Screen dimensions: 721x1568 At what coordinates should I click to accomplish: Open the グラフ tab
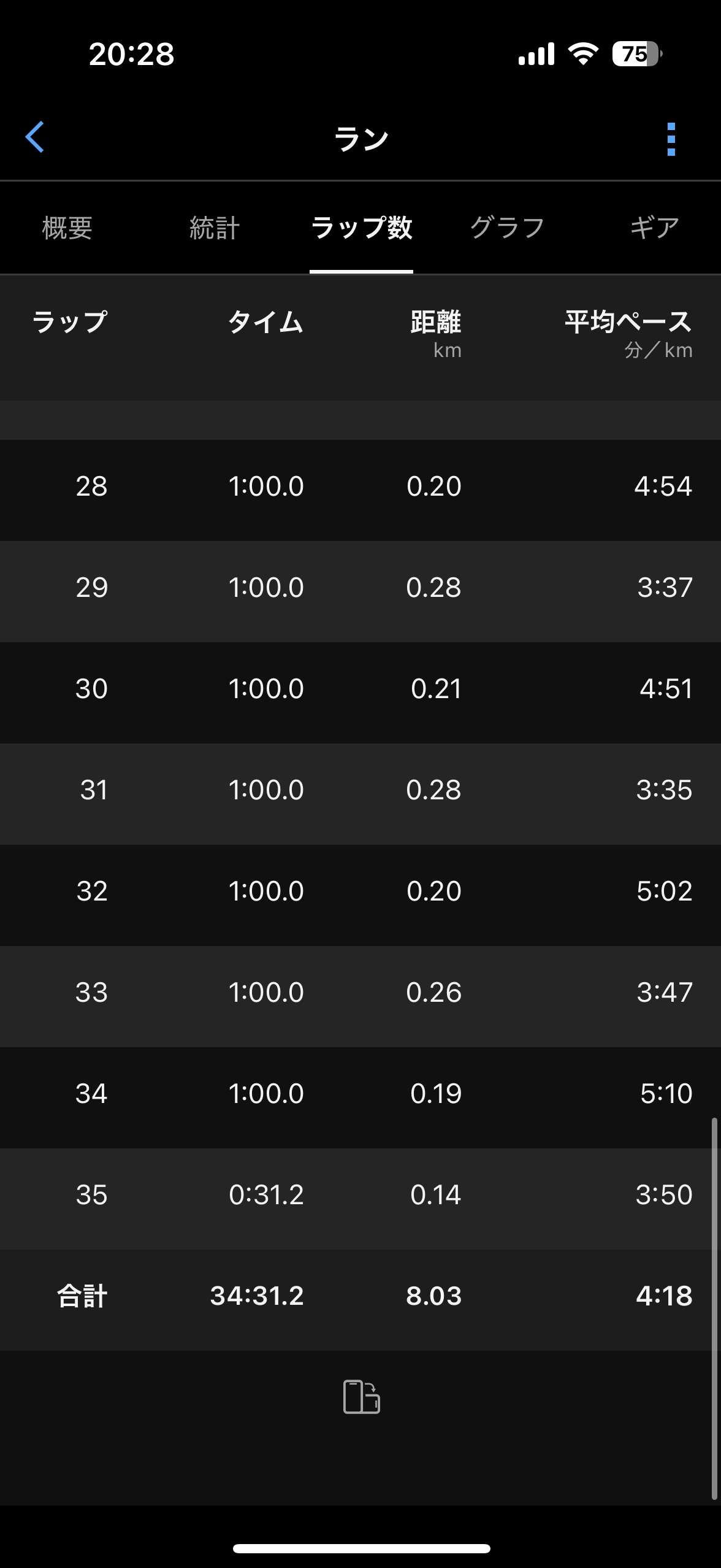pyautogui.click(x=507, y=228)
